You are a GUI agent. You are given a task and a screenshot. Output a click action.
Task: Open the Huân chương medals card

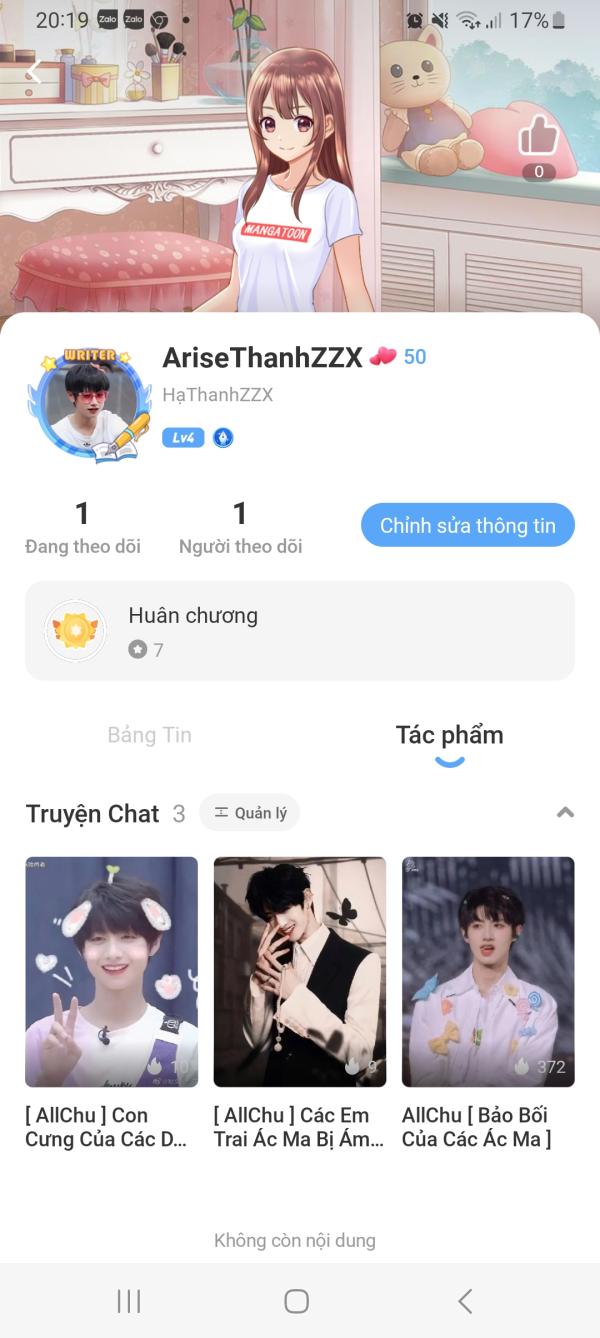pyautogui.click(x=300, y=630)
